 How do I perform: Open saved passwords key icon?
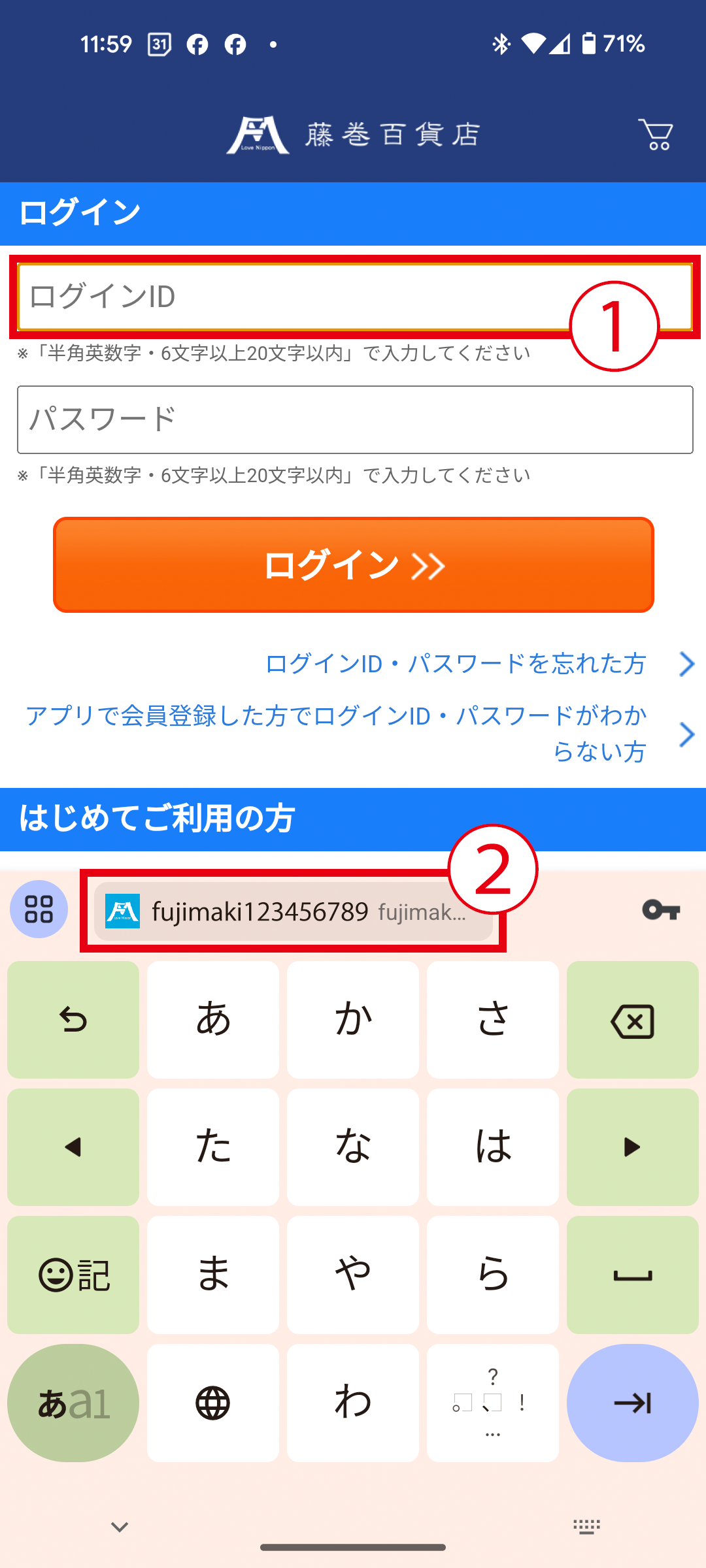(661, 909)
